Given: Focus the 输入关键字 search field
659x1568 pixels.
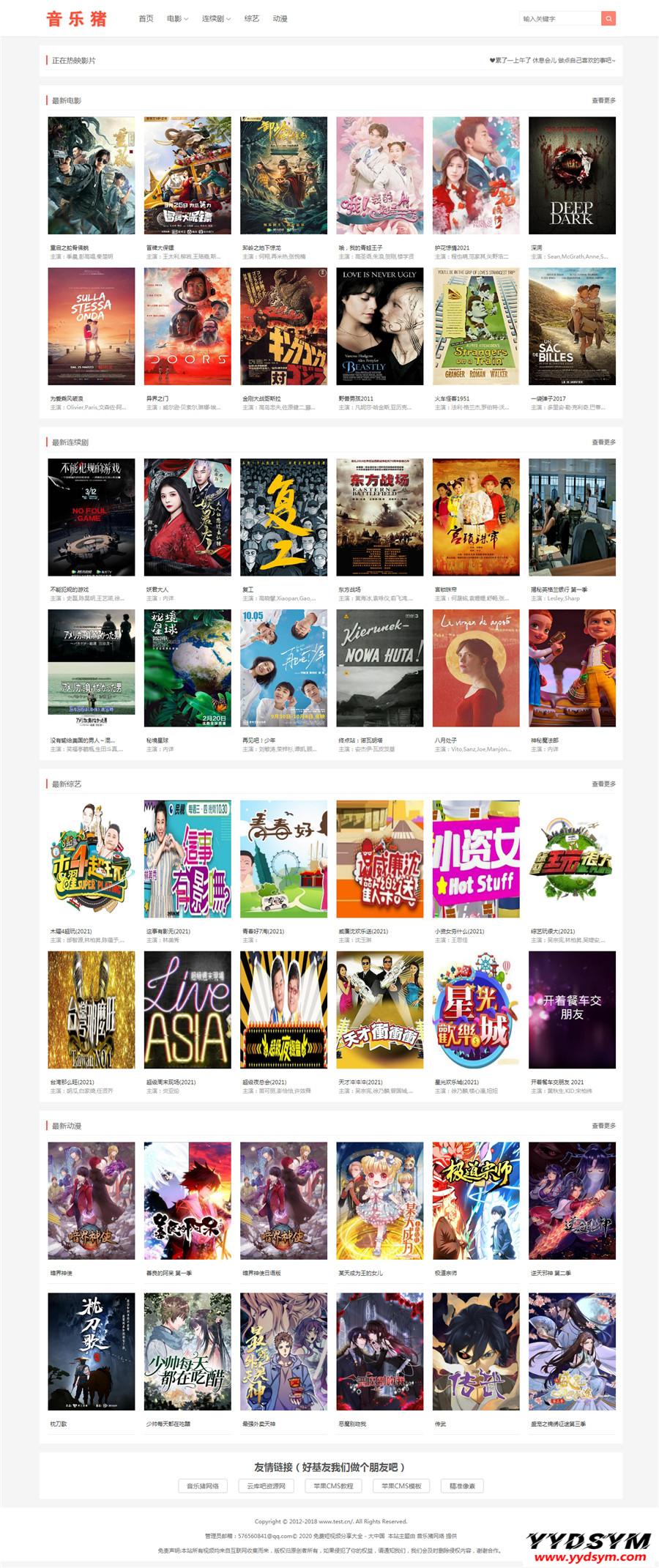Looking at the screenshot, I should 559,18.
